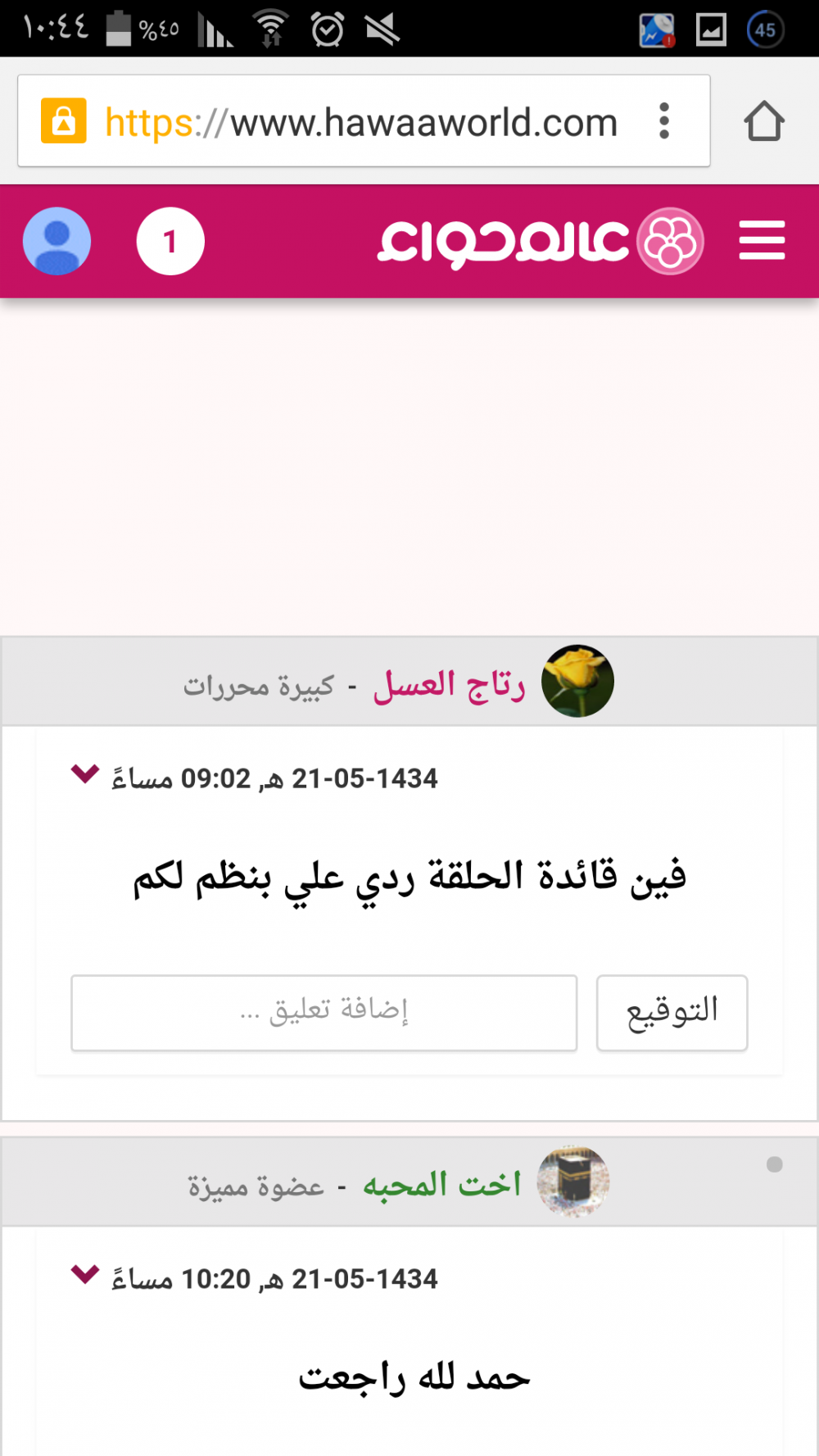Open اخت المحبه's profile
The height and width of the screenshot is (1456, 819).
tap(441, 1184)
